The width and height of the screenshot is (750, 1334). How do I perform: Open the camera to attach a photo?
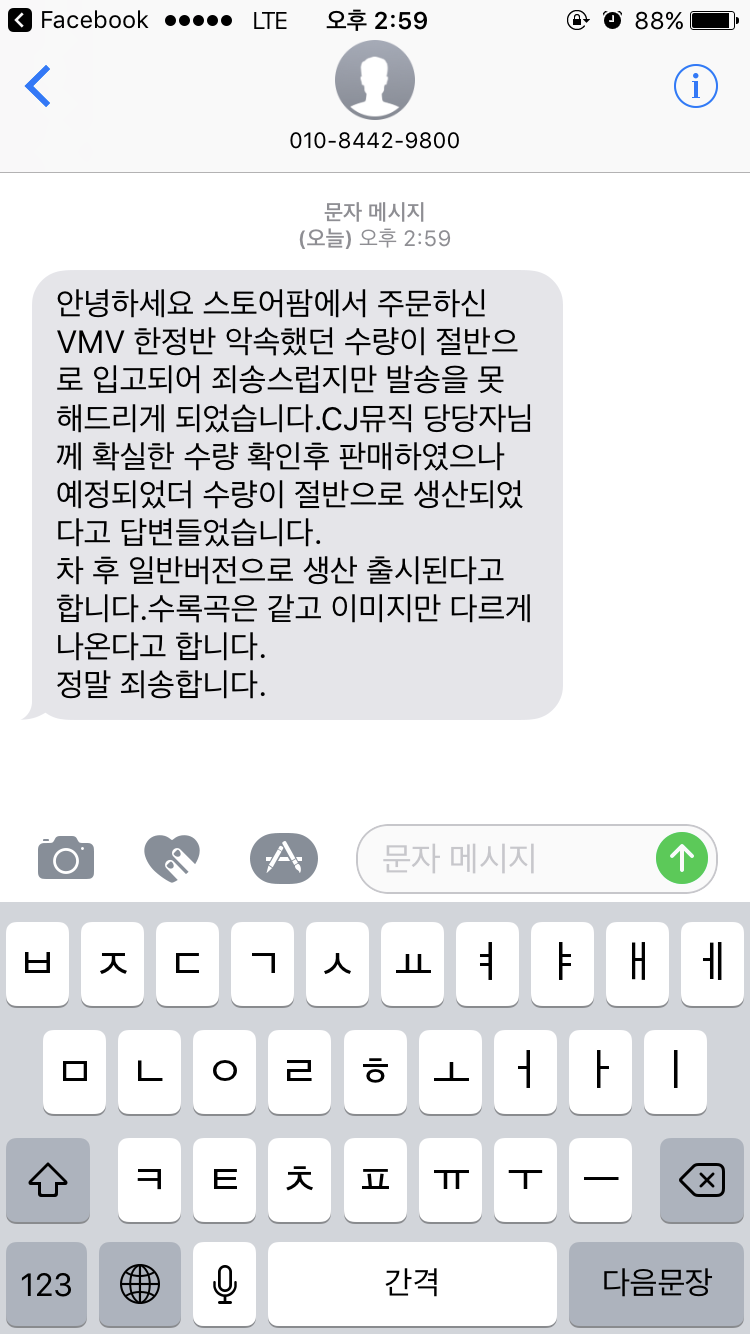(x=66, y=857)
